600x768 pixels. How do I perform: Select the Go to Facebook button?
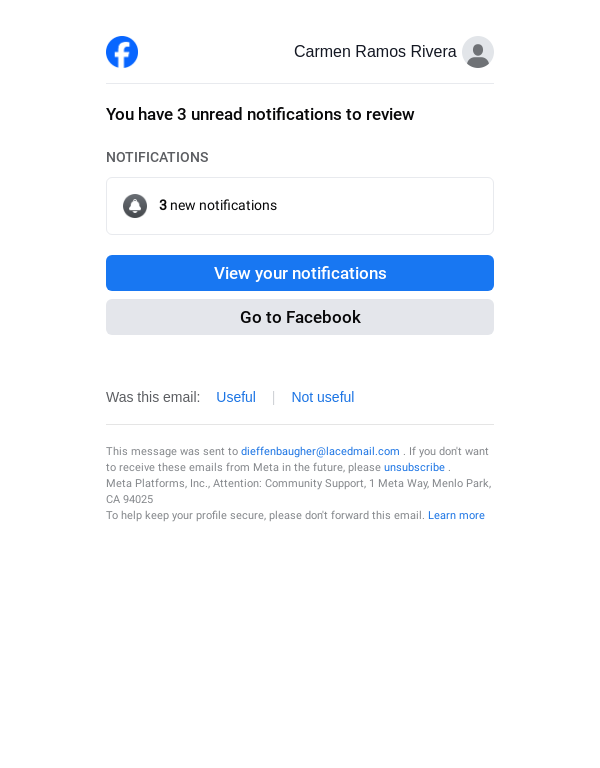tap(300, 317)
